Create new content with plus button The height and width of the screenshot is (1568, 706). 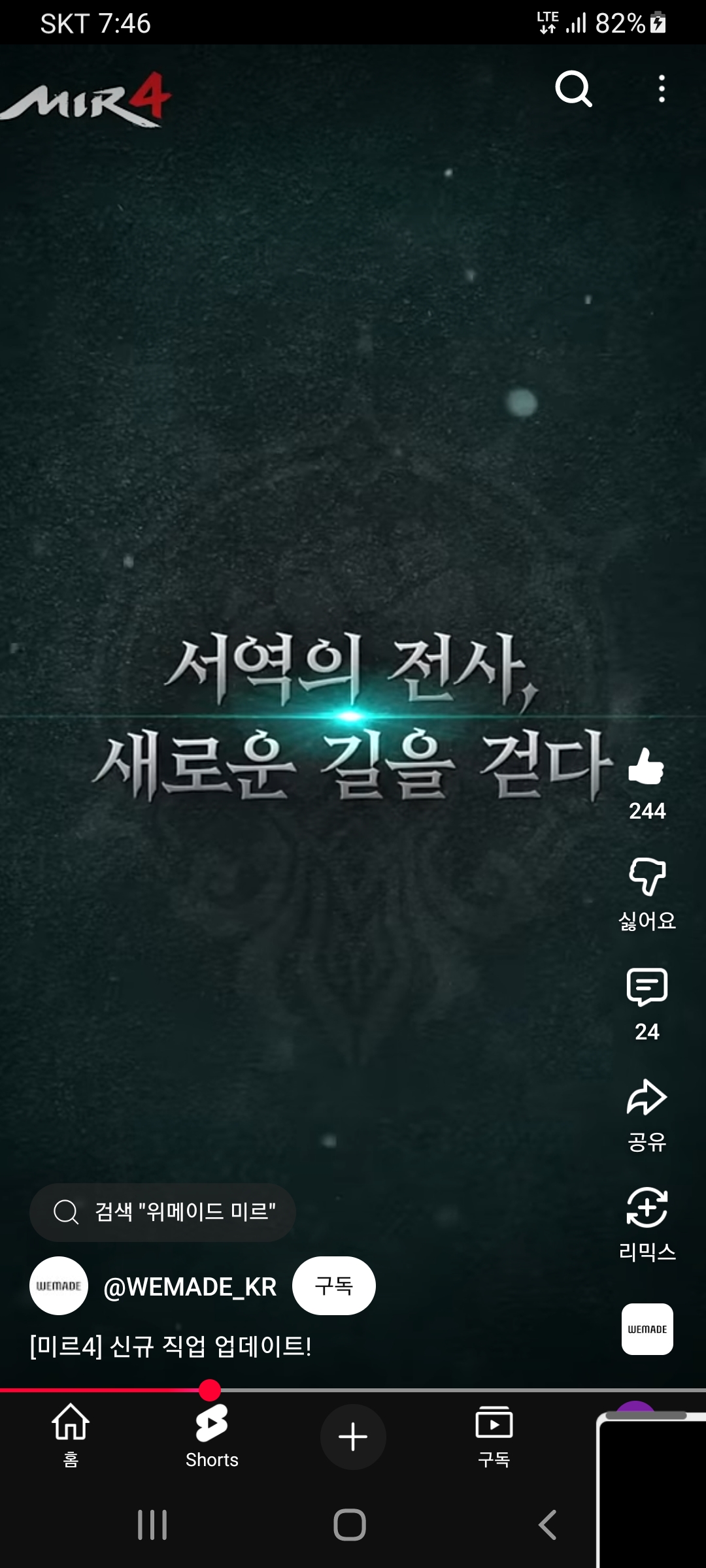(x=353, y=1436)
